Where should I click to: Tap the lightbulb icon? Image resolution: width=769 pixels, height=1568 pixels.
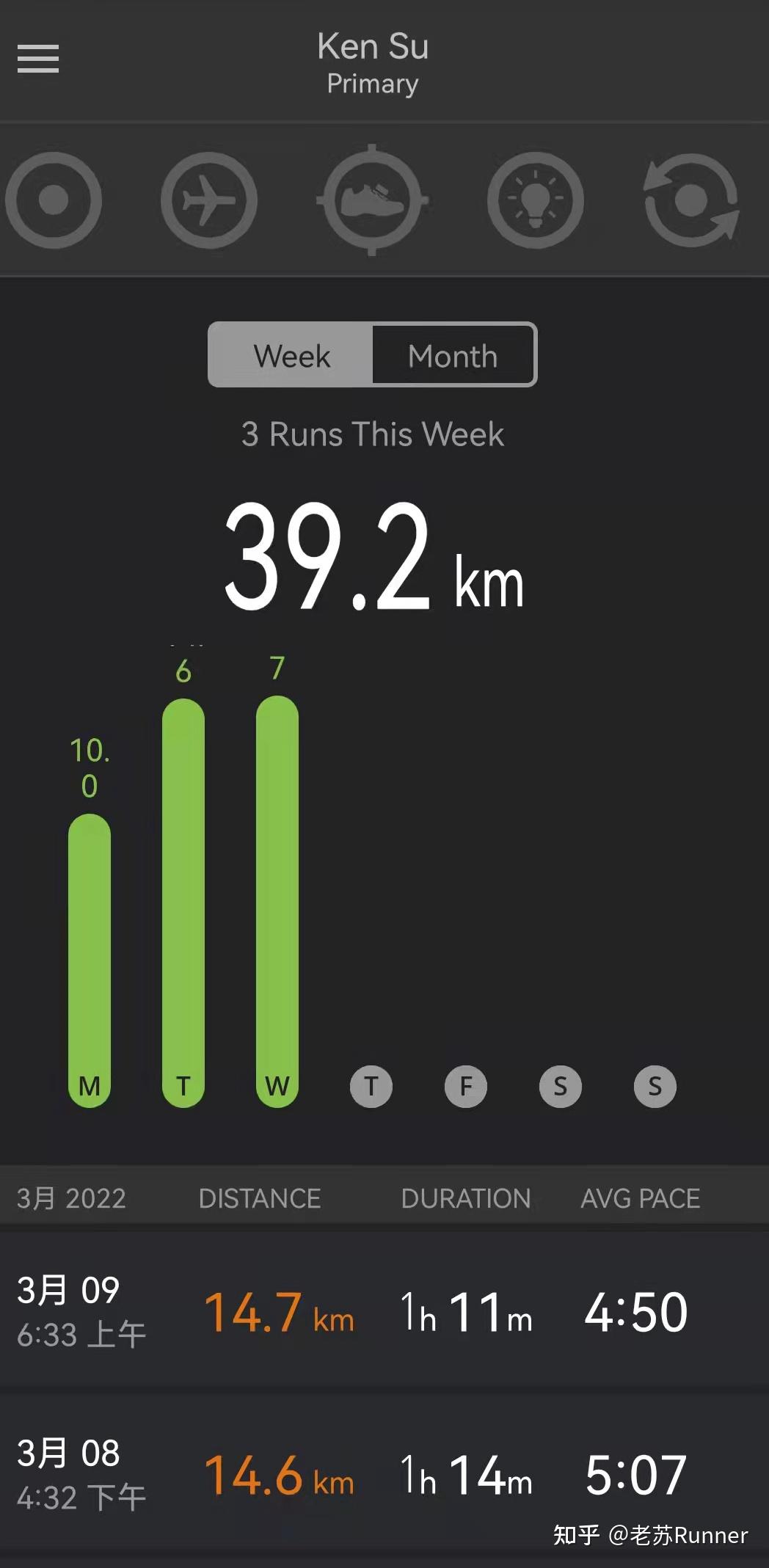pyautogui.click(x=536, y=200)
